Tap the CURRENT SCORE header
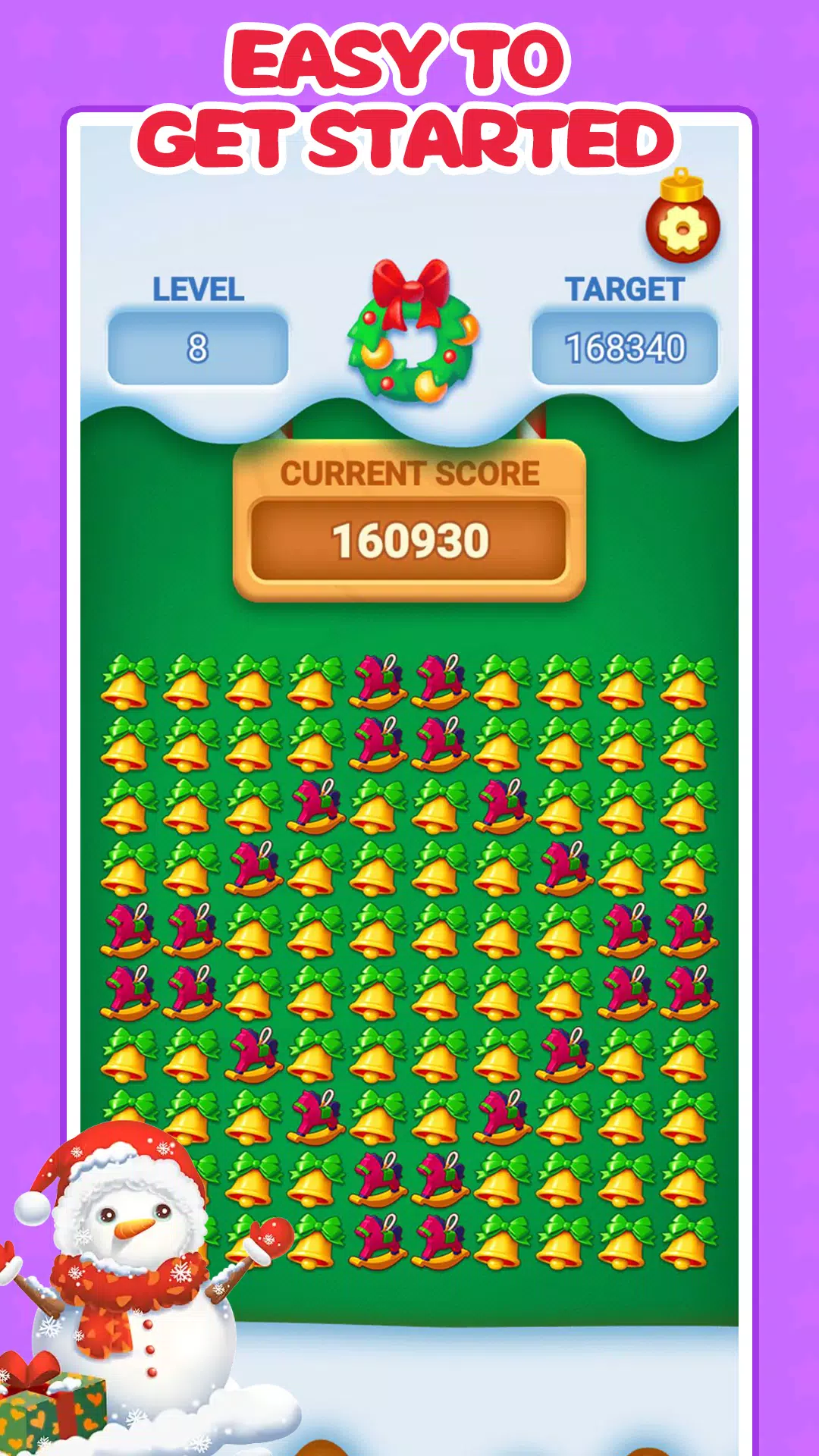The image size is (819, 1456). coord(409,472)
